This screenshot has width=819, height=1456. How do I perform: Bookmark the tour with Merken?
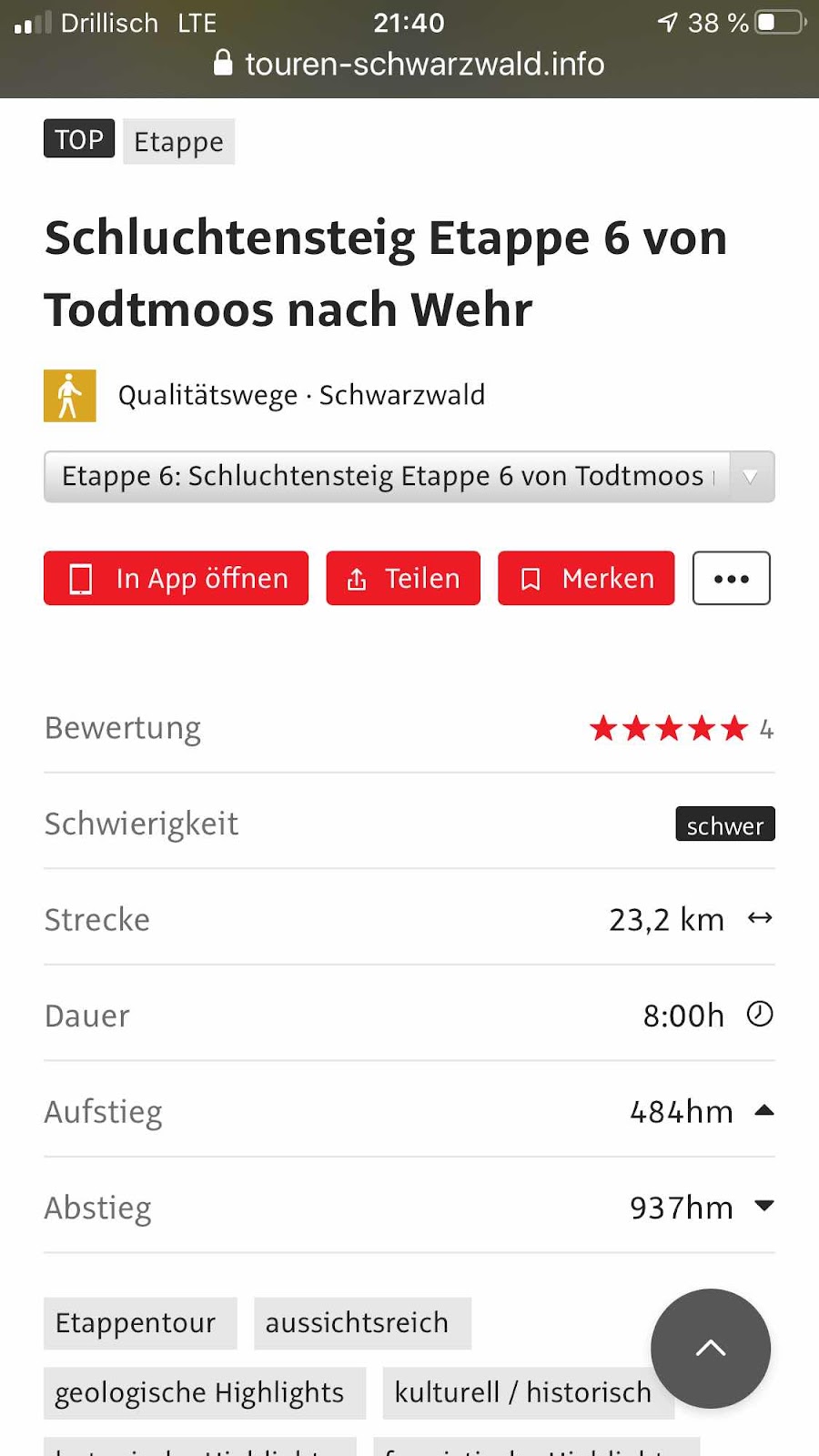tap(586, 578)
